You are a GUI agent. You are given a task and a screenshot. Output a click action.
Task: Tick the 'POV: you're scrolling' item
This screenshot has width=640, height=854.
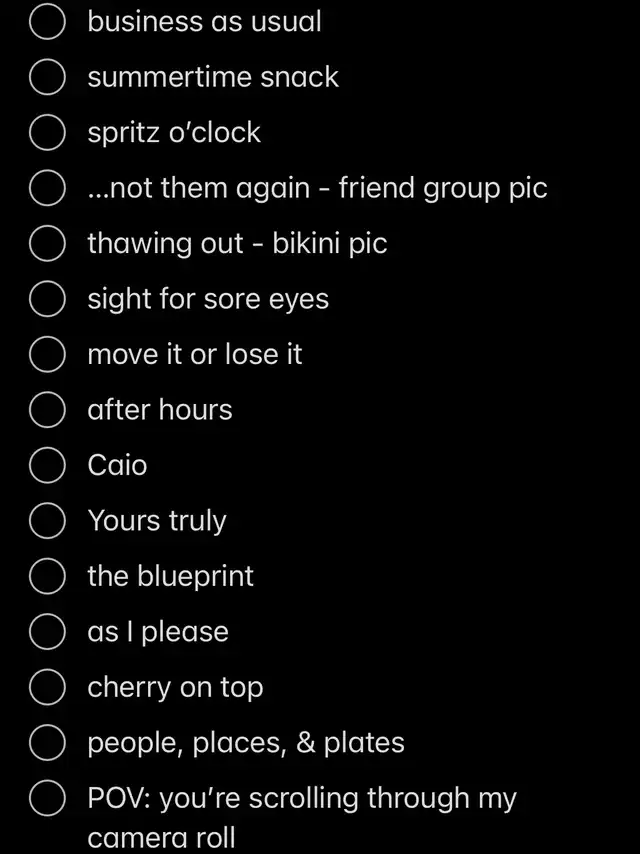(x=47, y=799)
